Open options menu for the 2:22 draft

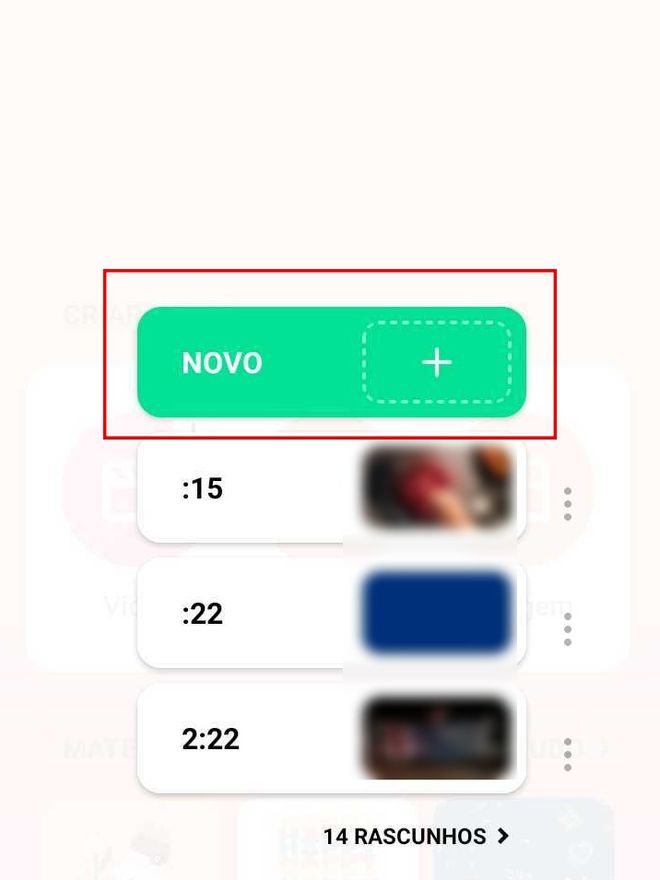pyautogui.click(x=568, y=754)
